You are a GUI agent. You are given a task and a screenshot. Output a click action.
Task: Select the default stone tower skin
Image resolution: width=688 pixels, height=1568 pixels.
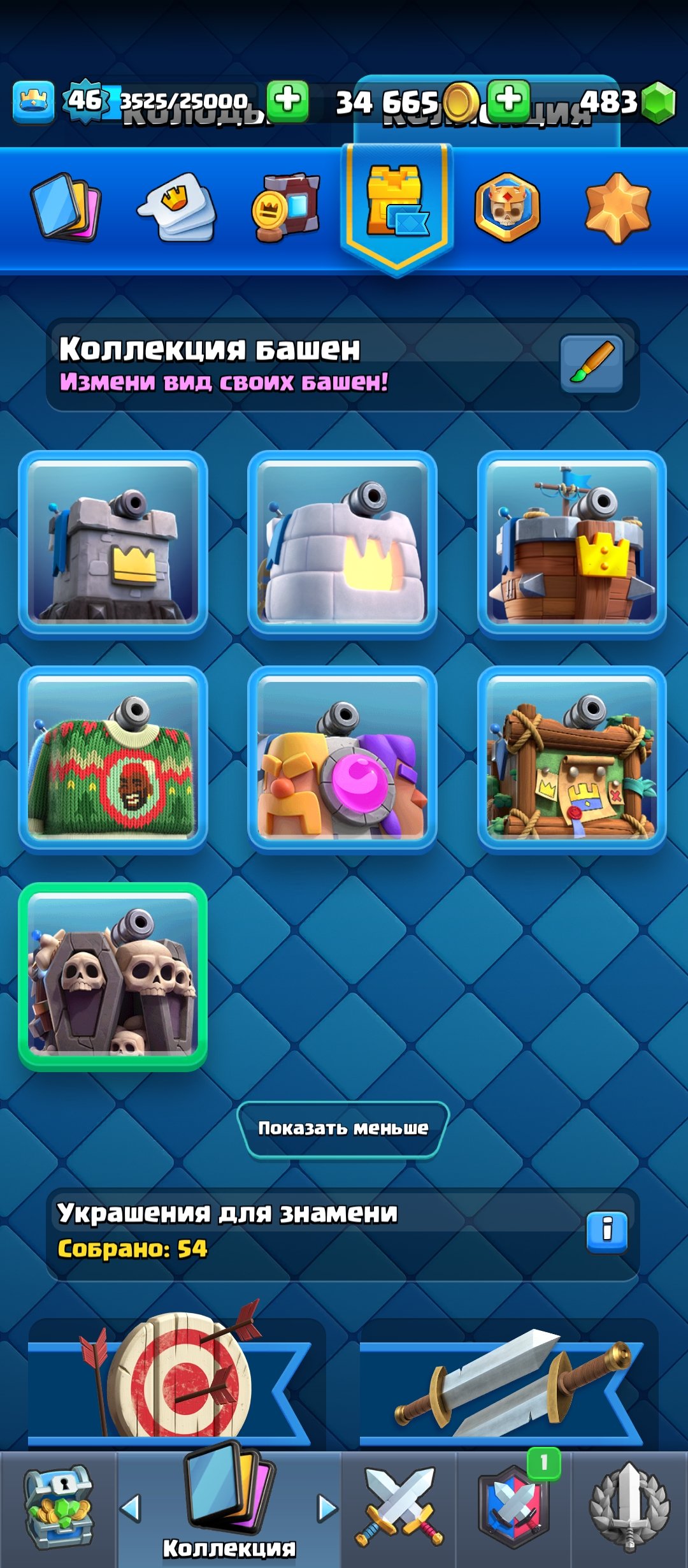tap(113, 544)
